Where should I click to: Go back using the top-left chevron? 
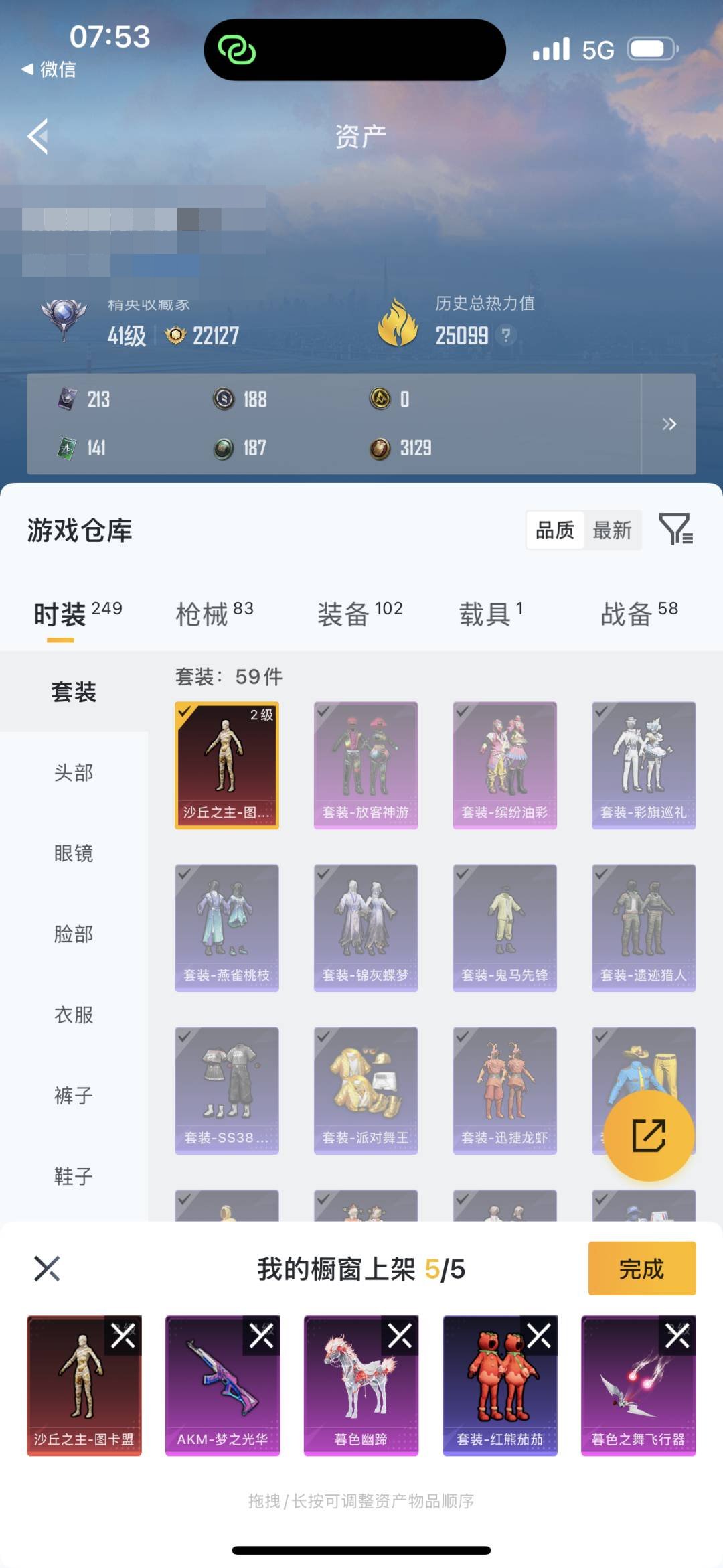pos(37,137)
